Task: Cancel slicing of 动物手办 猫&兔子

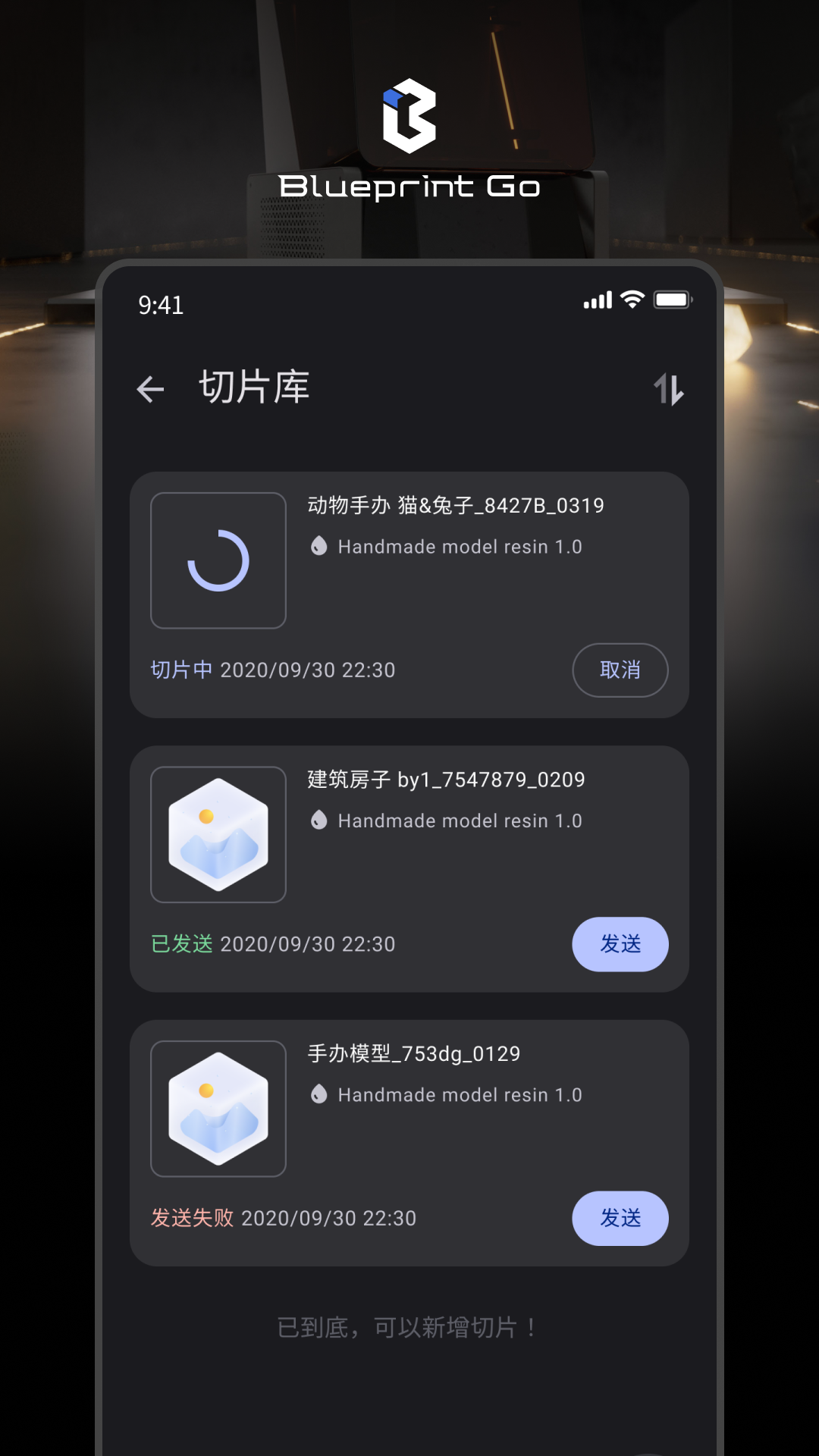Action: pyautogui.click(x=620, y=670)
